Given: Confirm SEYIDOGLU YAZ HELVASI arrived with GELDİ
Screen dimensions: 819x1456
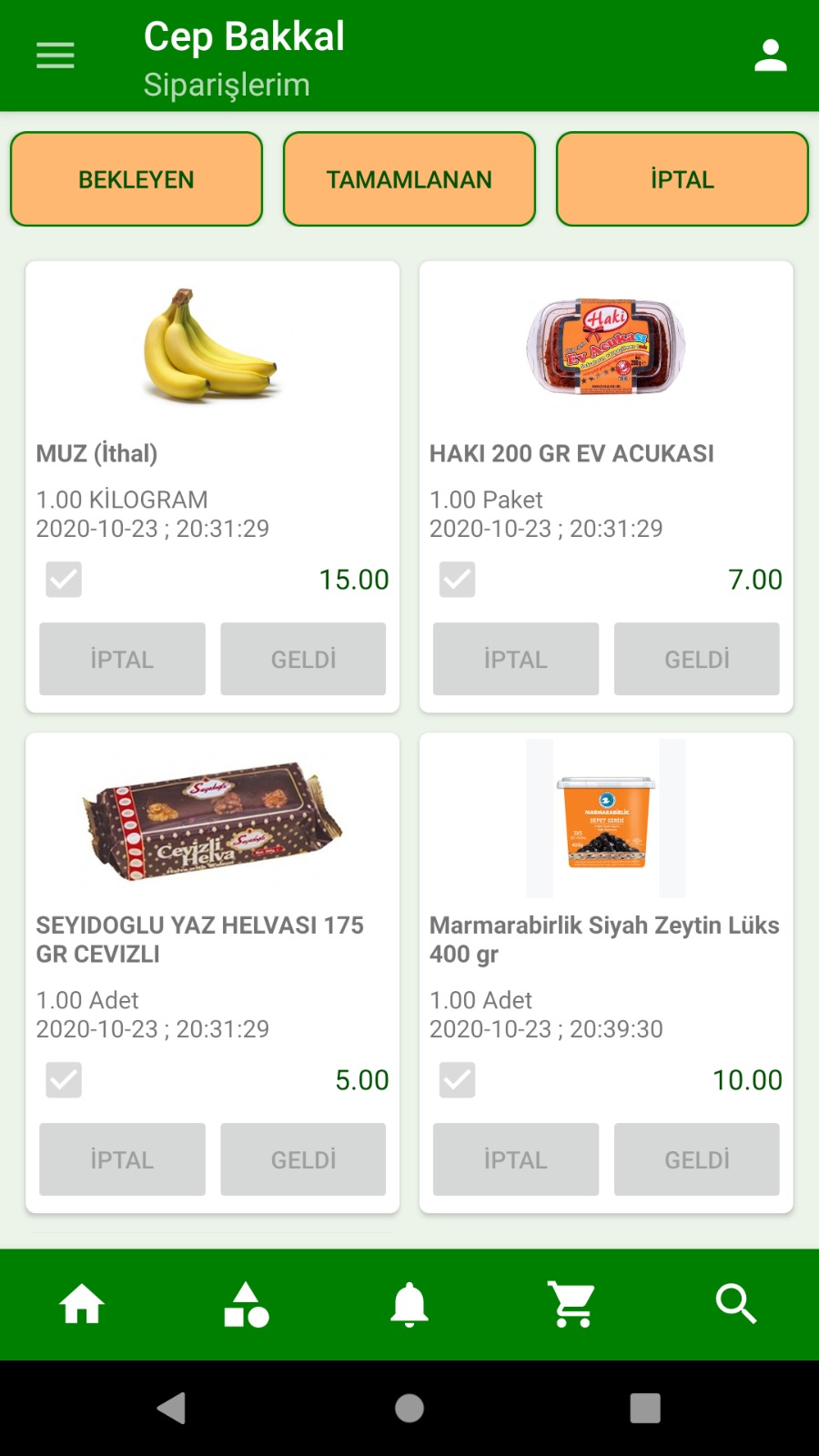Looking at the screenshot, I should [303, 1159].
